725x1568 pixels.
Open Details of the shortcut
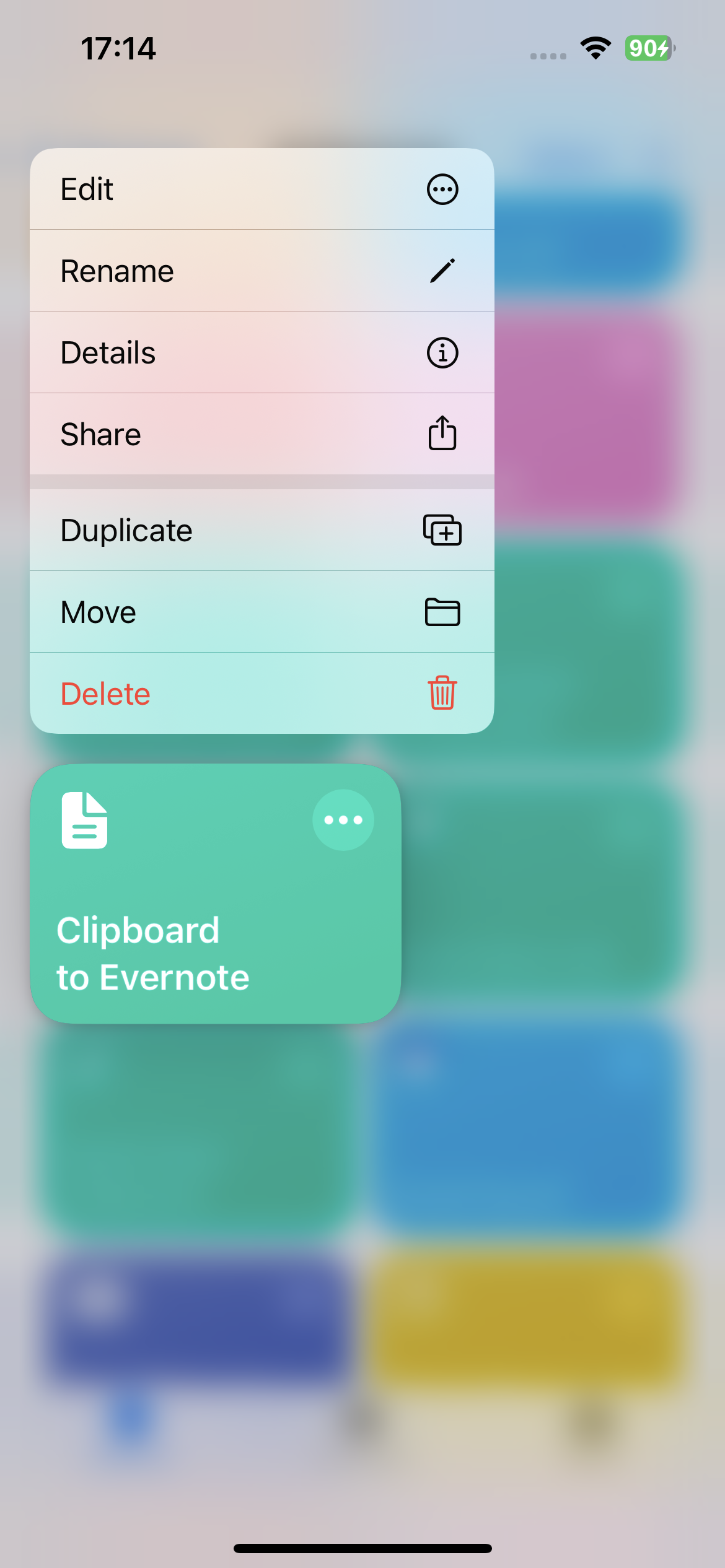coord(261,352)
